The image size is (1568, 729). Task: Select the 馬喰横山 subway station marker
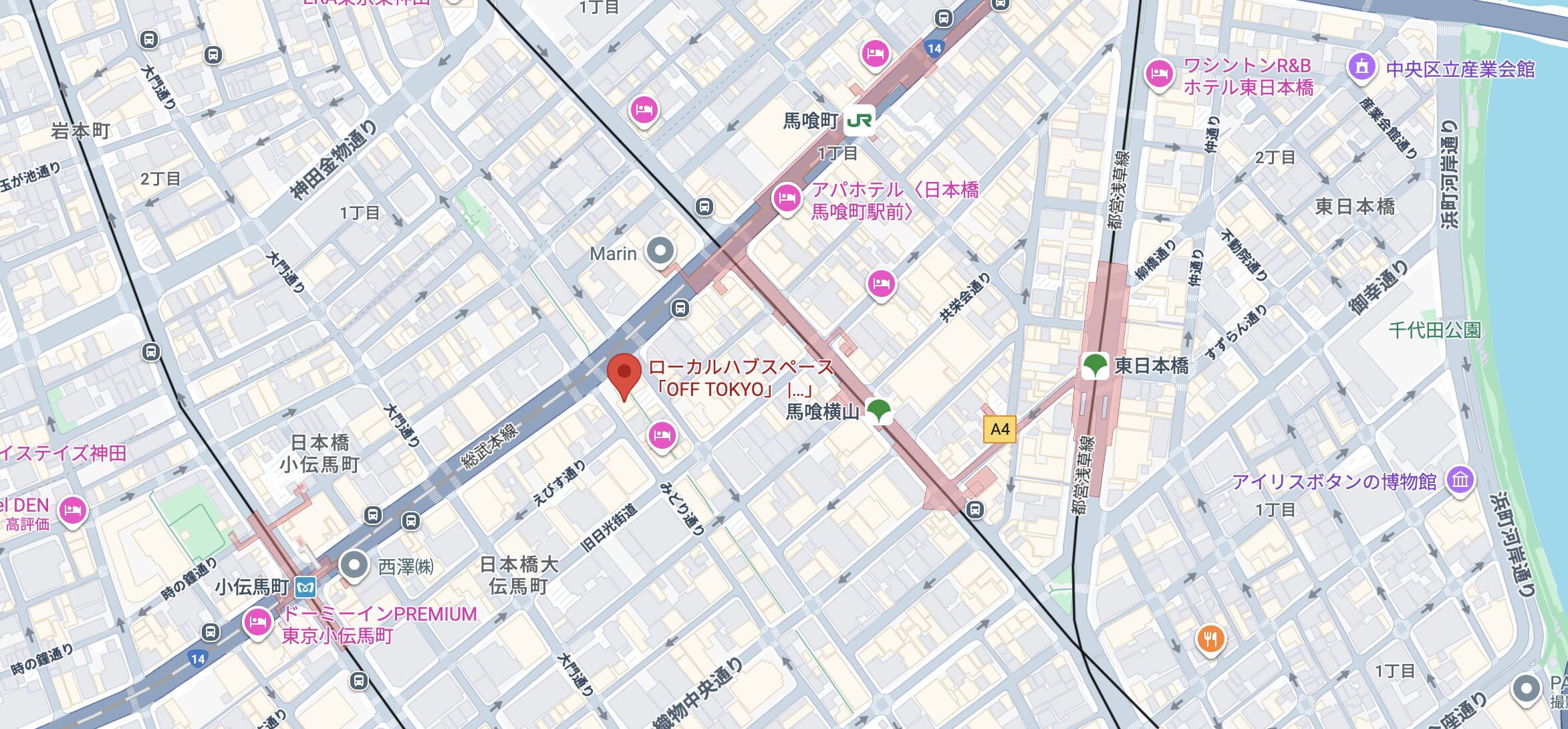coord(879,410)
